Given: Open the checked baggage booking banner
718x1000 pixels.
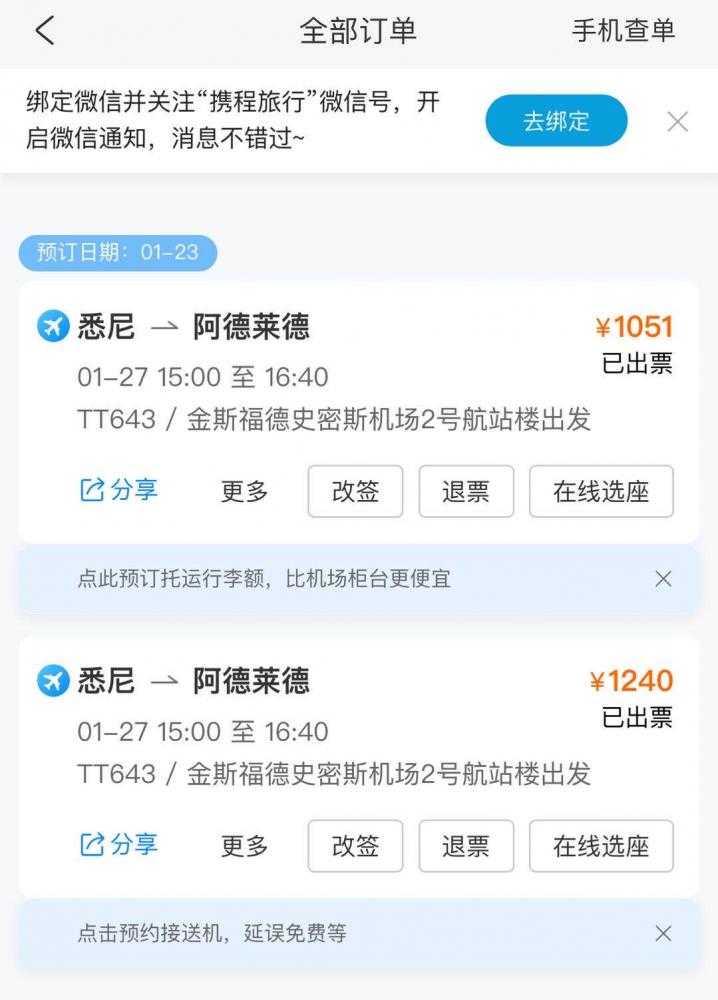Looking at the screenshot, I should point(265,578).
